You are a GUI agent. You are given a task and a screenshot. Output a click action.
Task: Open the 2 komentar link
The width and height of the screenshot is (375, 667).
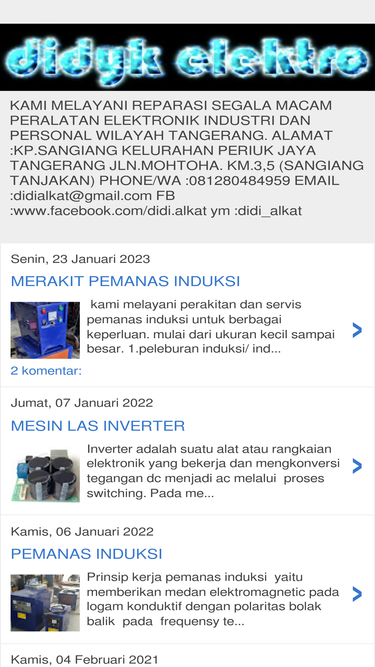[x=46, y=371]
